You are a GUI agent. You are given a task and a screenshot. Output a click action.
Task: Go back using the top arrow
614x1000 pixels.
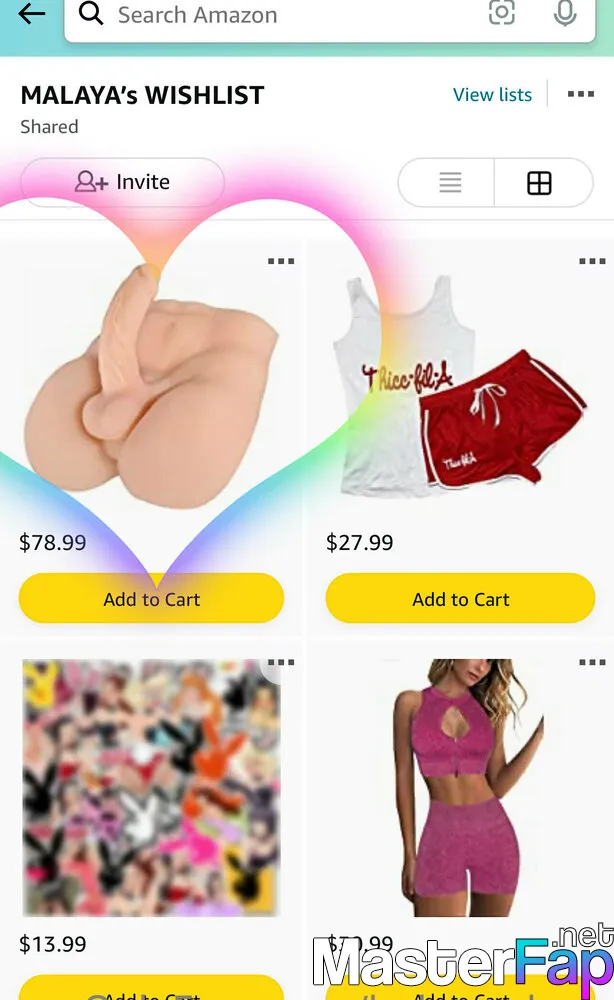[x=31, y=13]
